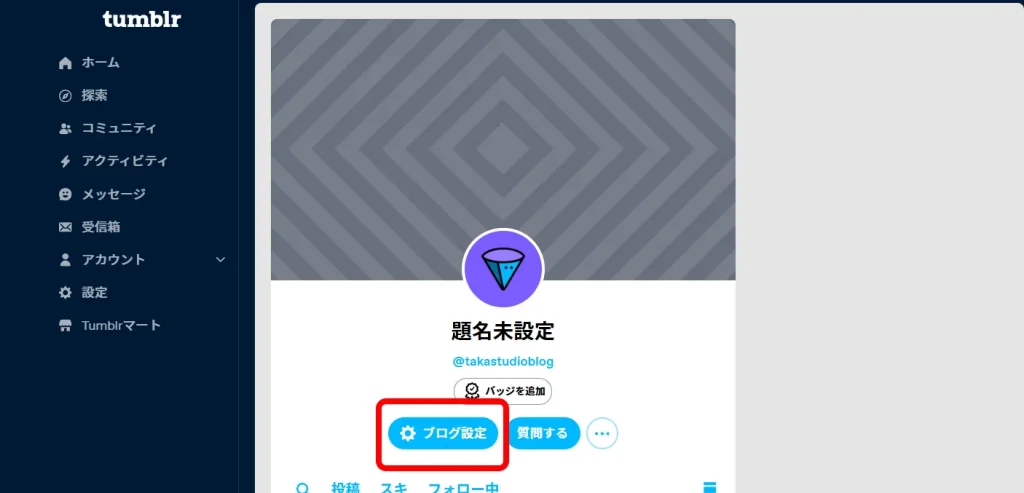Open the ホーム menu item

point(100,63)
